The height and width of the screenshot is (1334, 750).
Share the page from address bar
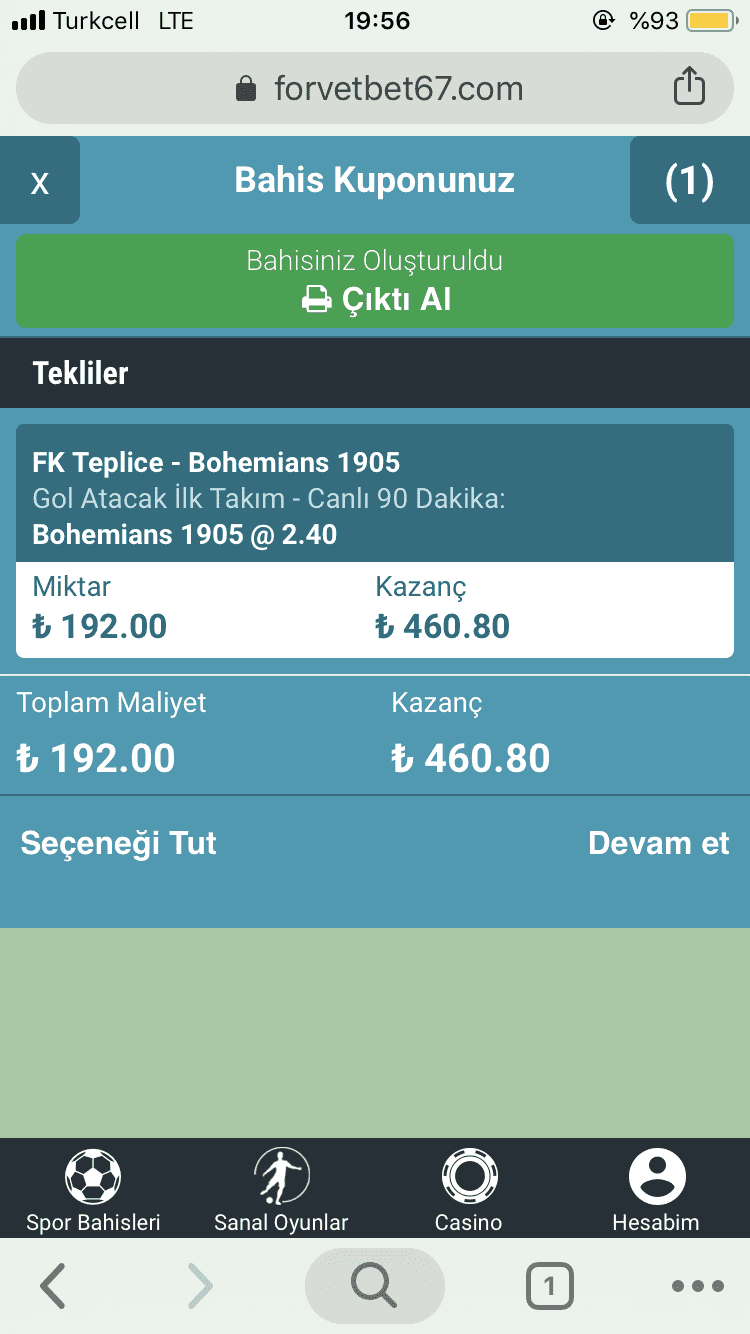689,87
